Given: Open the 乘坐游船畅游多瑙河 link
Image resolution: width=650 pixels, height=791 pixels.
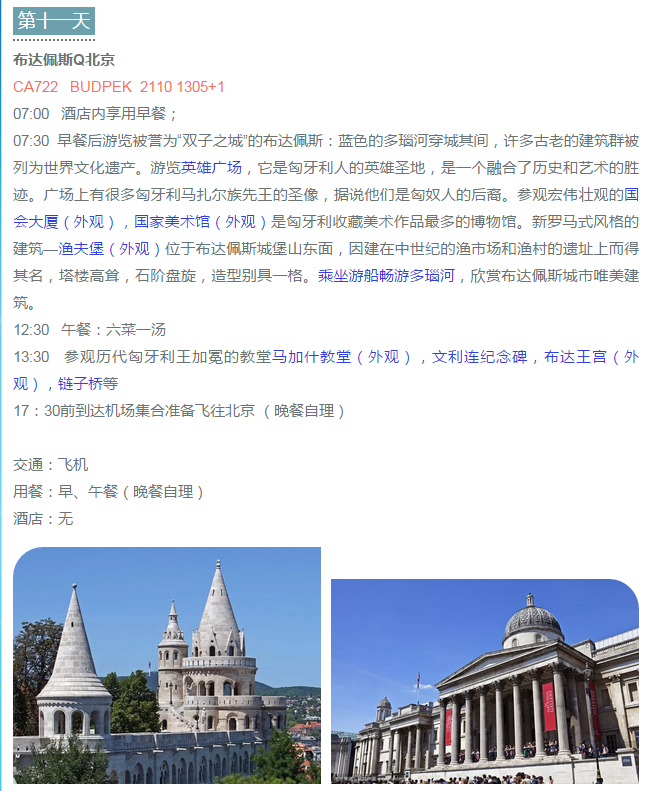Looking at the screenshot, I should (386, 275).
